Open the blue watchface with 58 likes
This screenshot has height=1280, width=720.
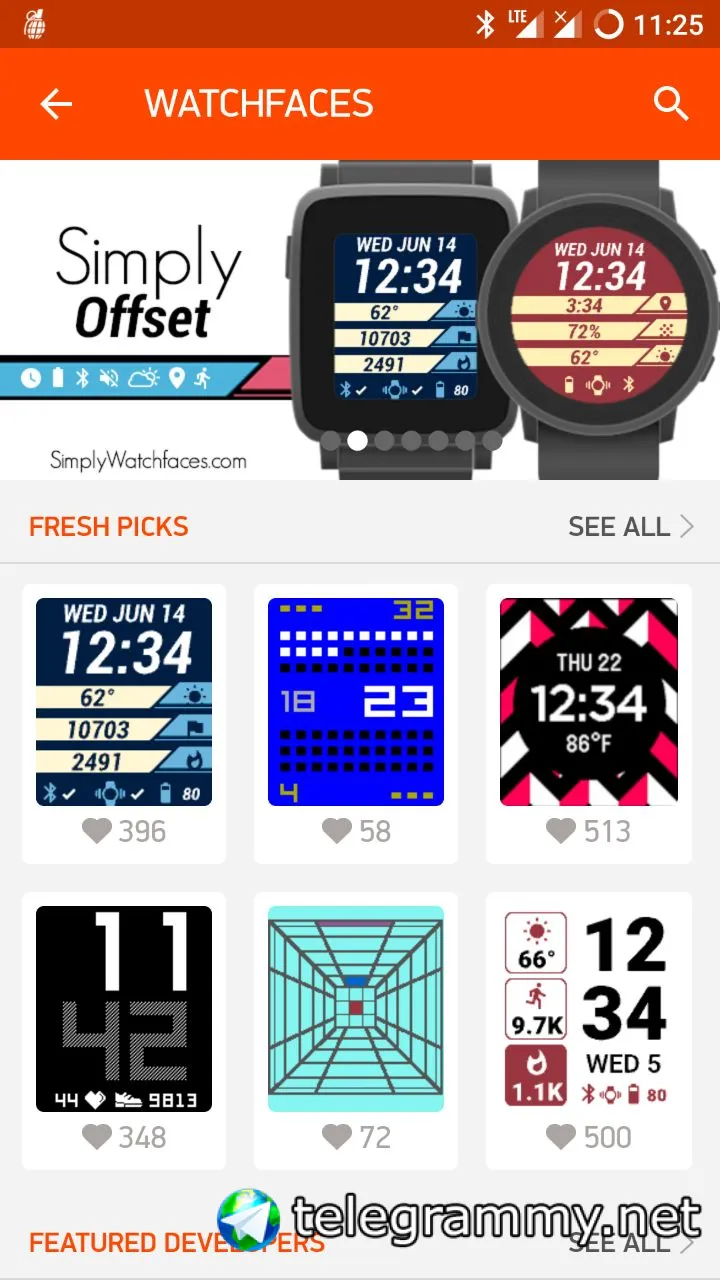tap(356, 702)
